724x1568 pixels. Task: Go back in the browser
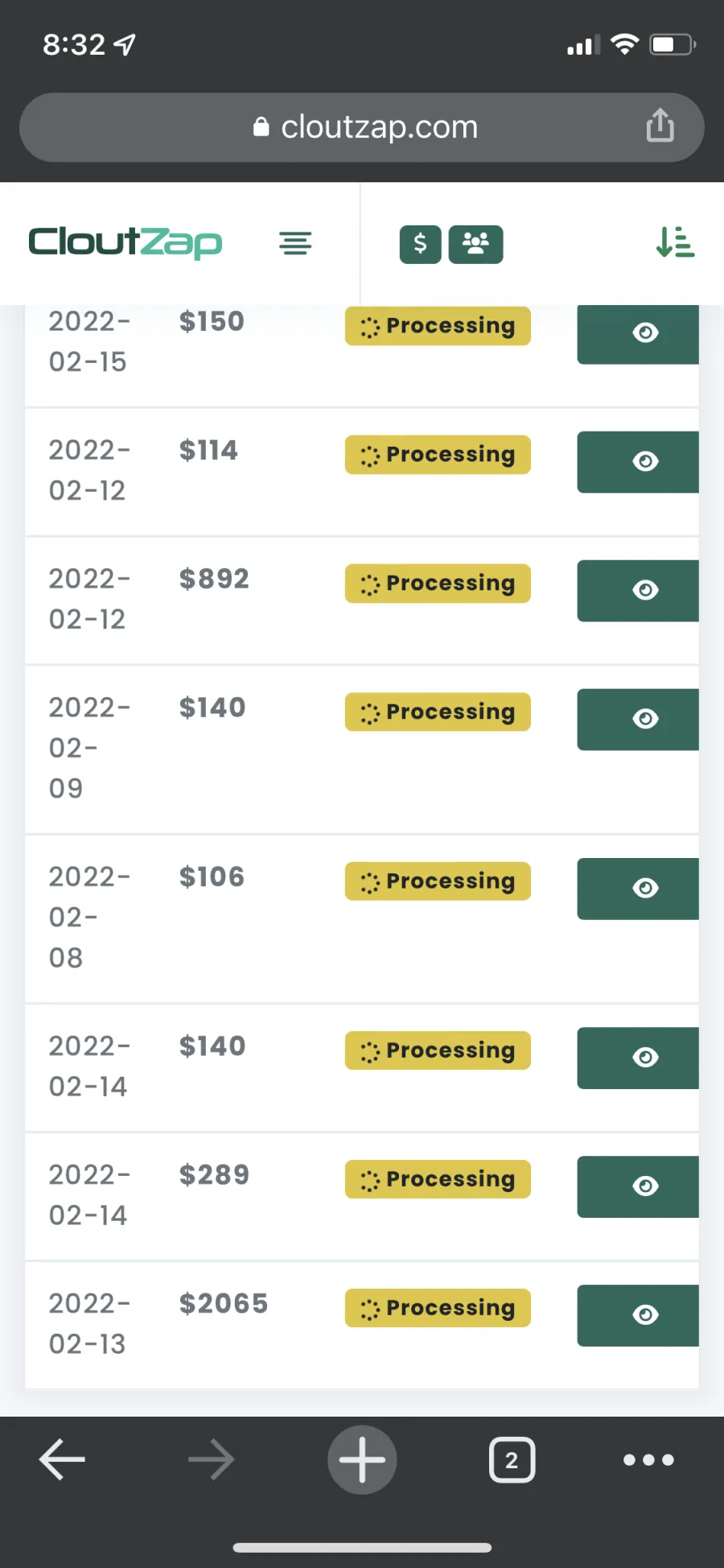coord(62,1459)
